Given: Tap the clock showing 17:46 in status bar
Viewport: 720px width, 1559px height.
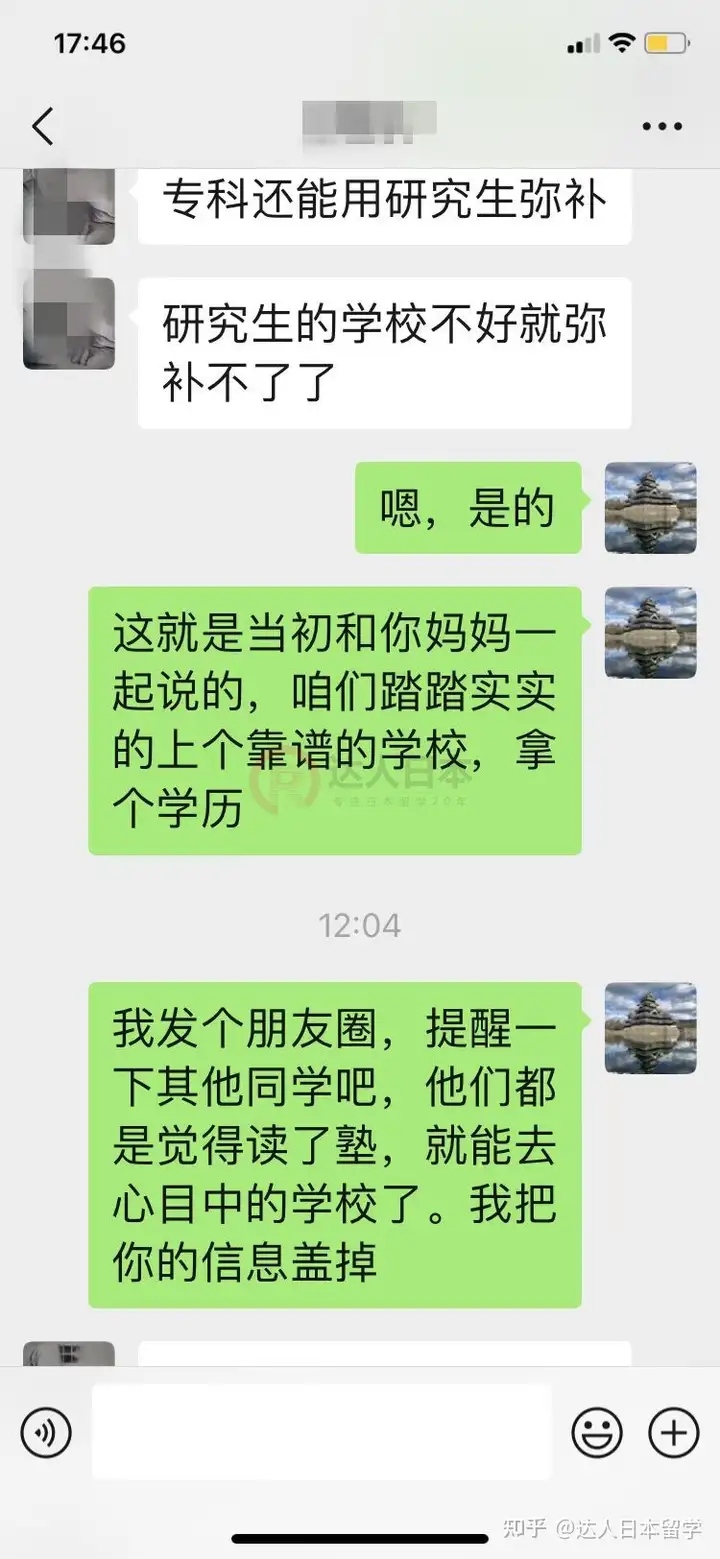Looking at the screenshot, I should tap(88, 43).
